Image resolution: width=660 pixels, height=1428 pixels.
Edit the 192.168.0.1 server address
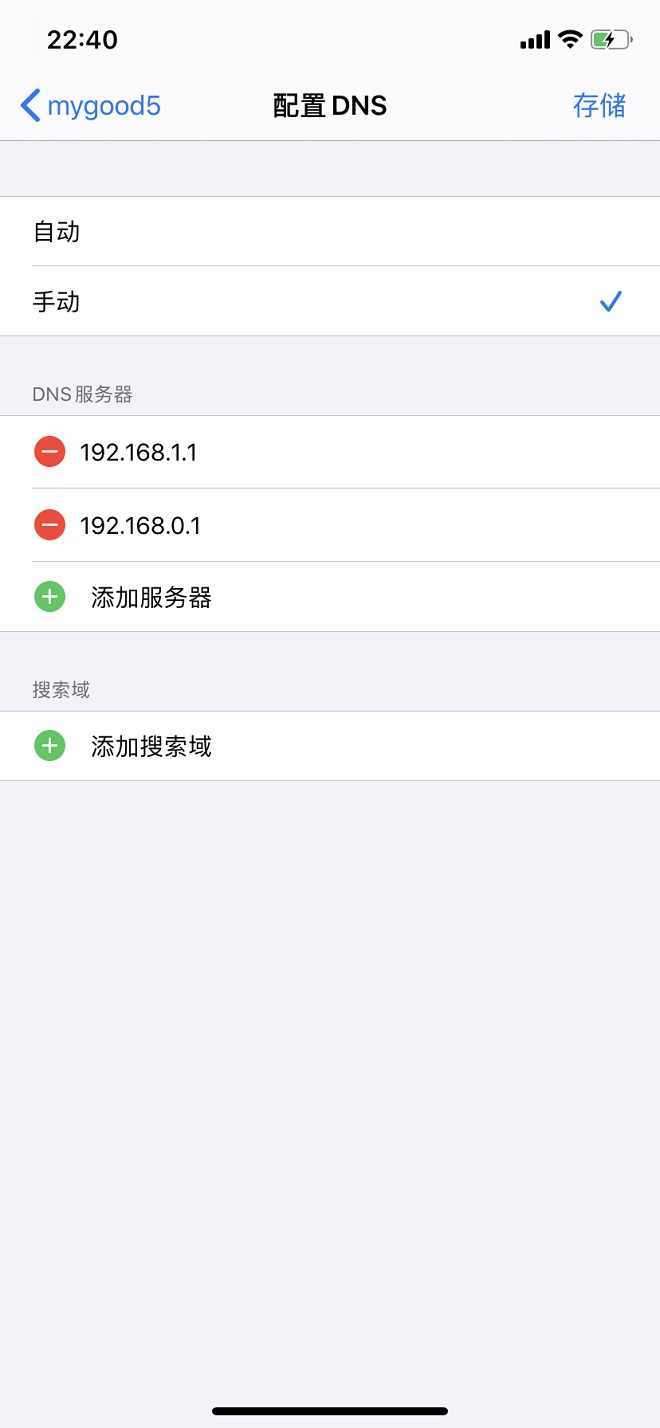point(140,525)
